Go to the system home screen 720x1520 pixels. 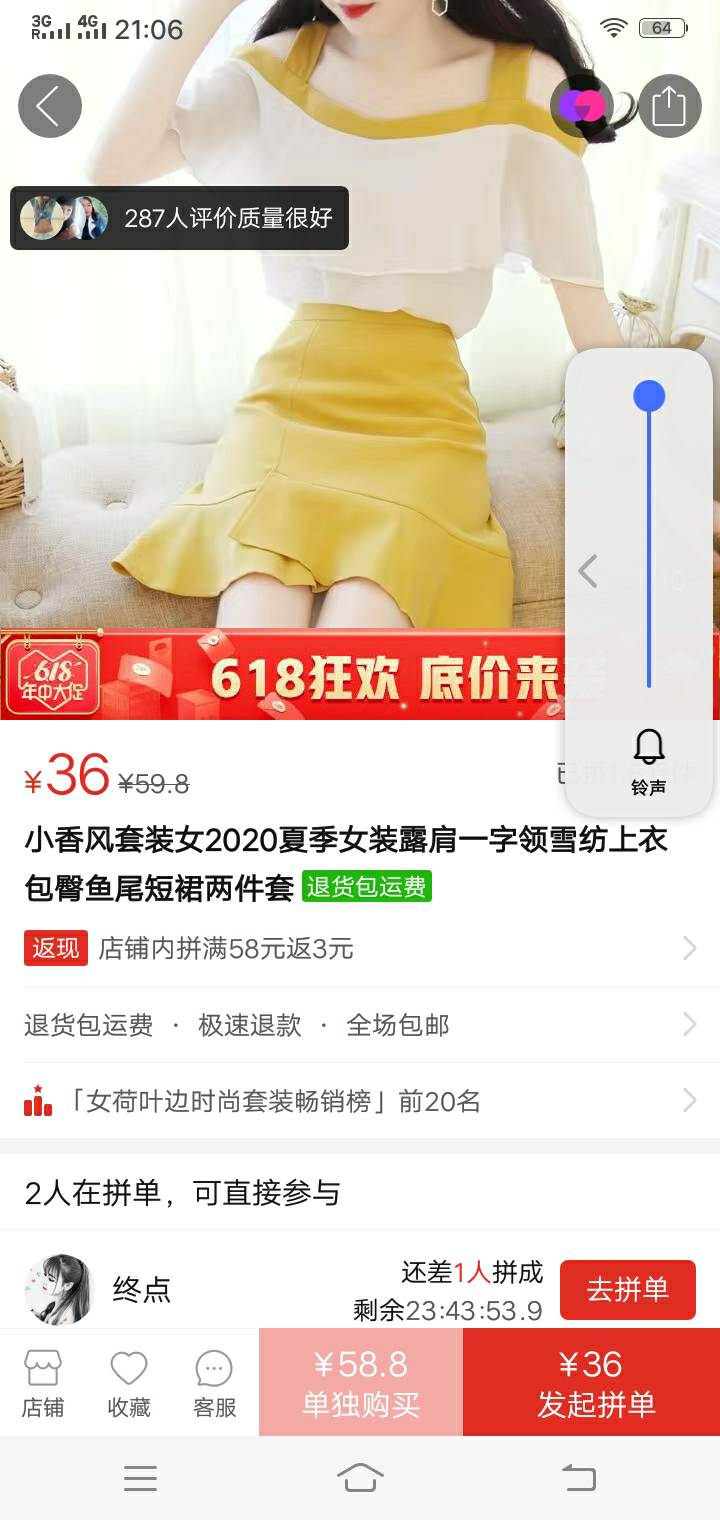click(360, 1477)
